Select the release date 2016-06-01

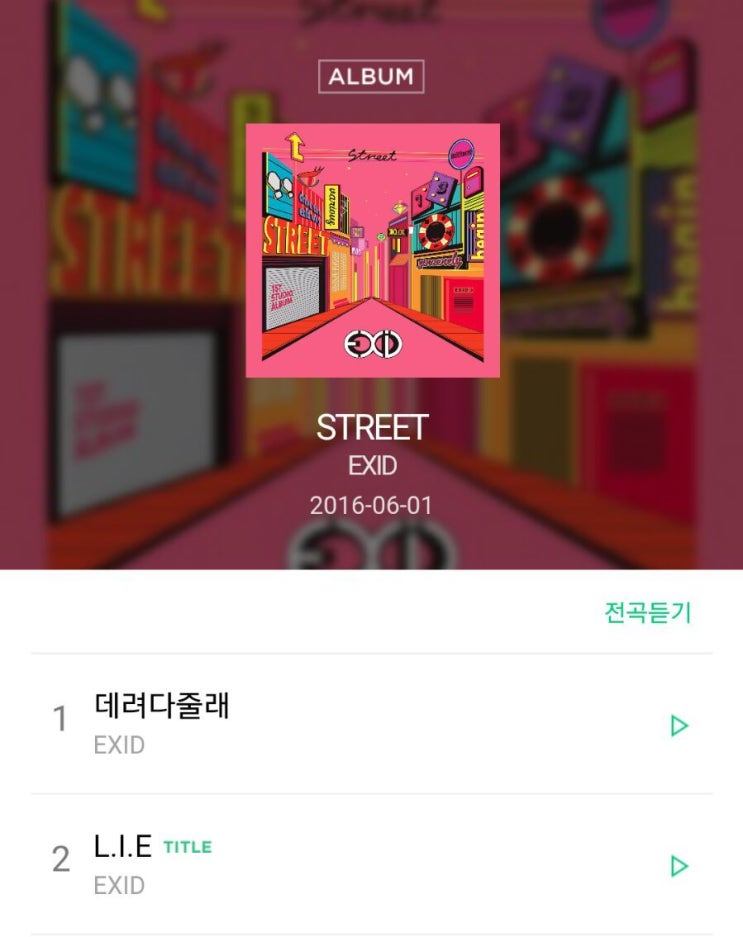point(371,502)
